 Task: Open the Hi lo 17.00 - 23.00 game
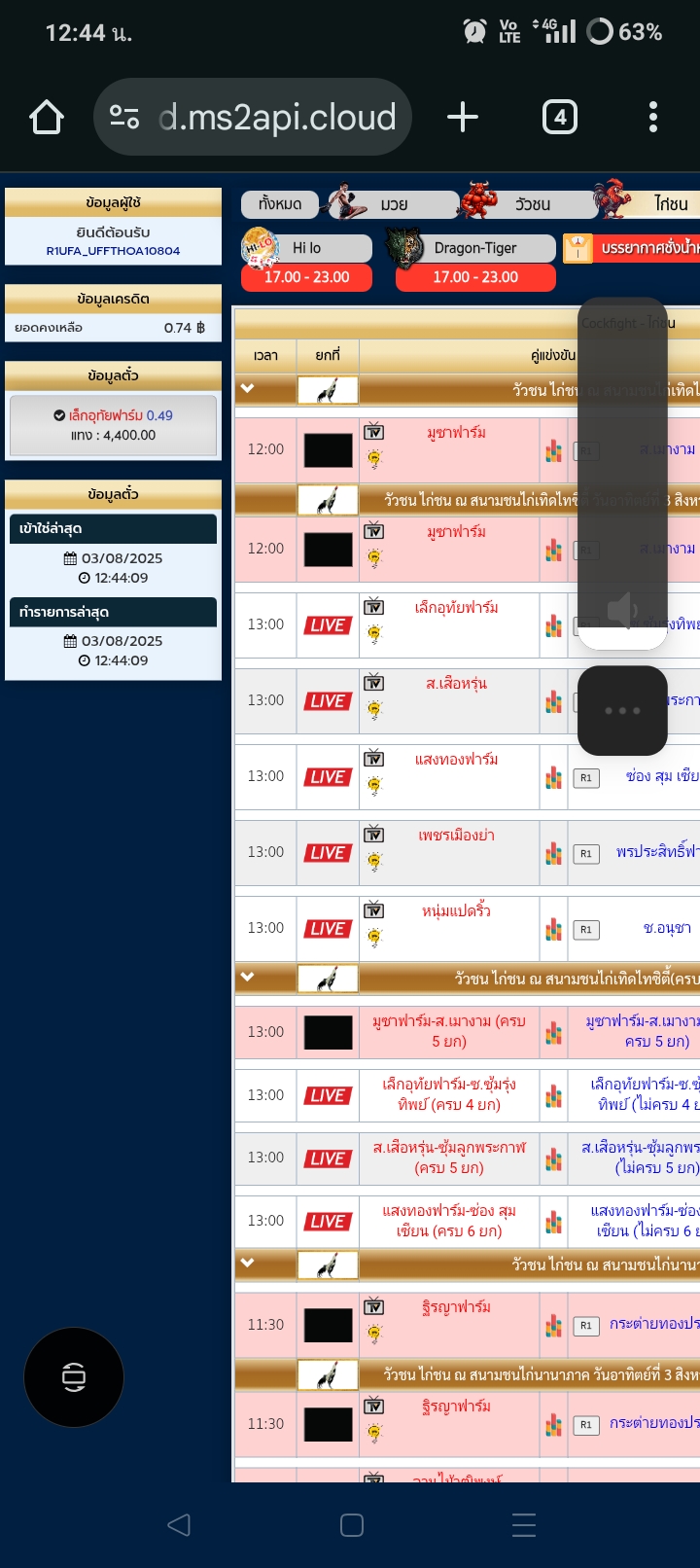coord(306,263)
